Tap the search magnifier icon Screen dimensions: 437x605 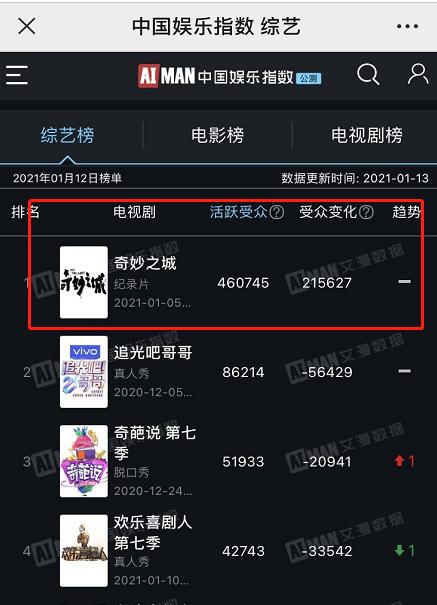(x=368, y=74)
